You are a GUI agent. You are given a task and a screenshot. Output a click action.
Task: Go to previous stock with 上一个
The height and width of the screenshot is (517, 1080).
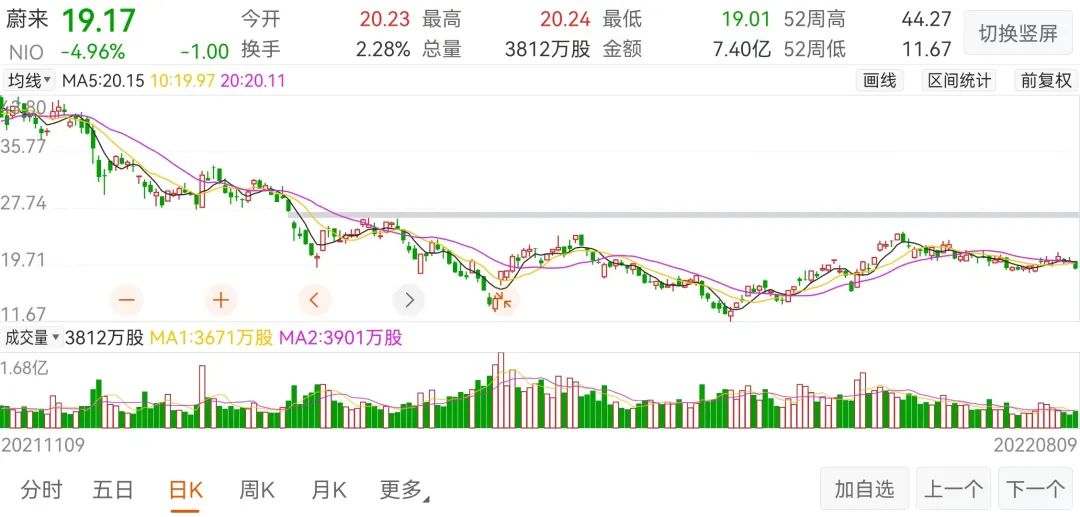953,489
